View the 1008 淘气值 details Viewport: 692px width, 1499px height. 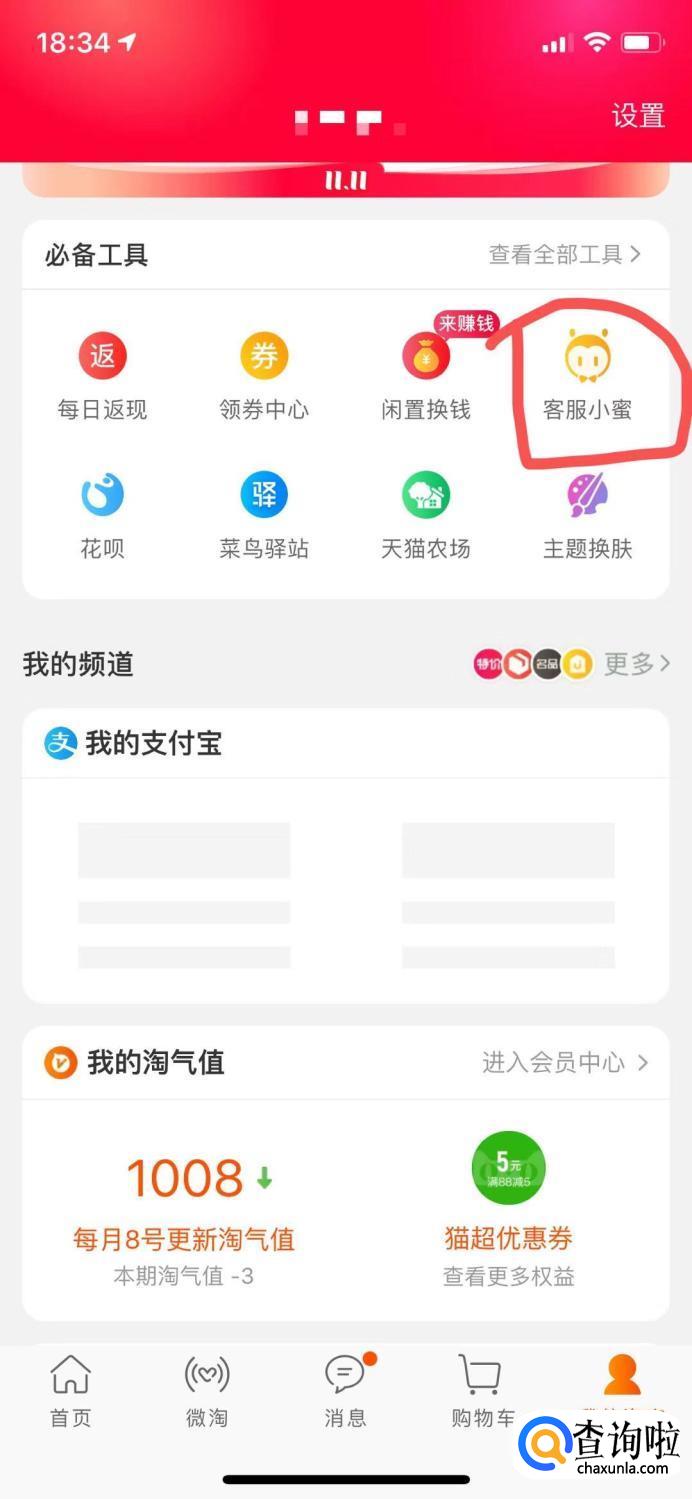[x=184, y=1208]
